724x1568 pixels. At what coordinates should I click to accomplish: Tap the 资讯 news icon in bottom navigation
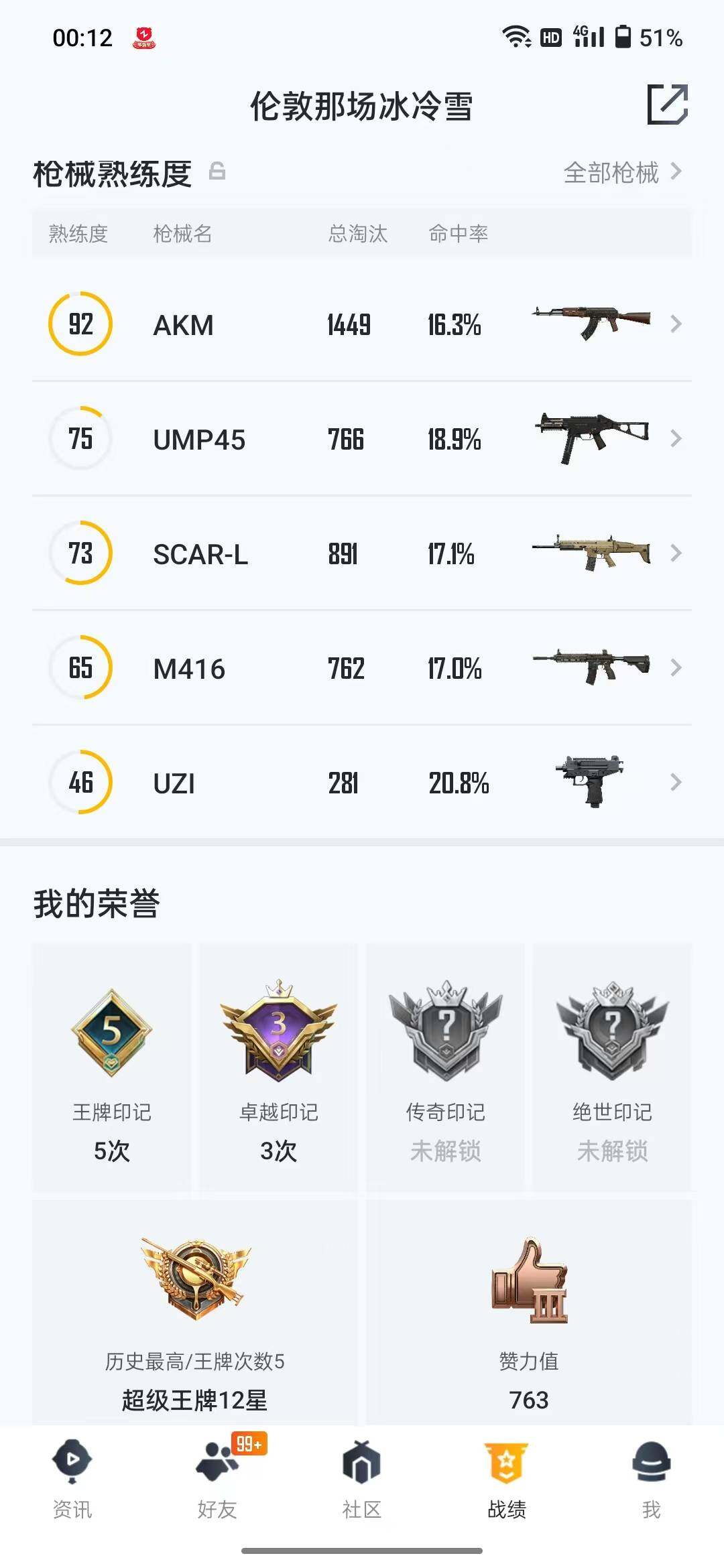(x=72, y=1461)
